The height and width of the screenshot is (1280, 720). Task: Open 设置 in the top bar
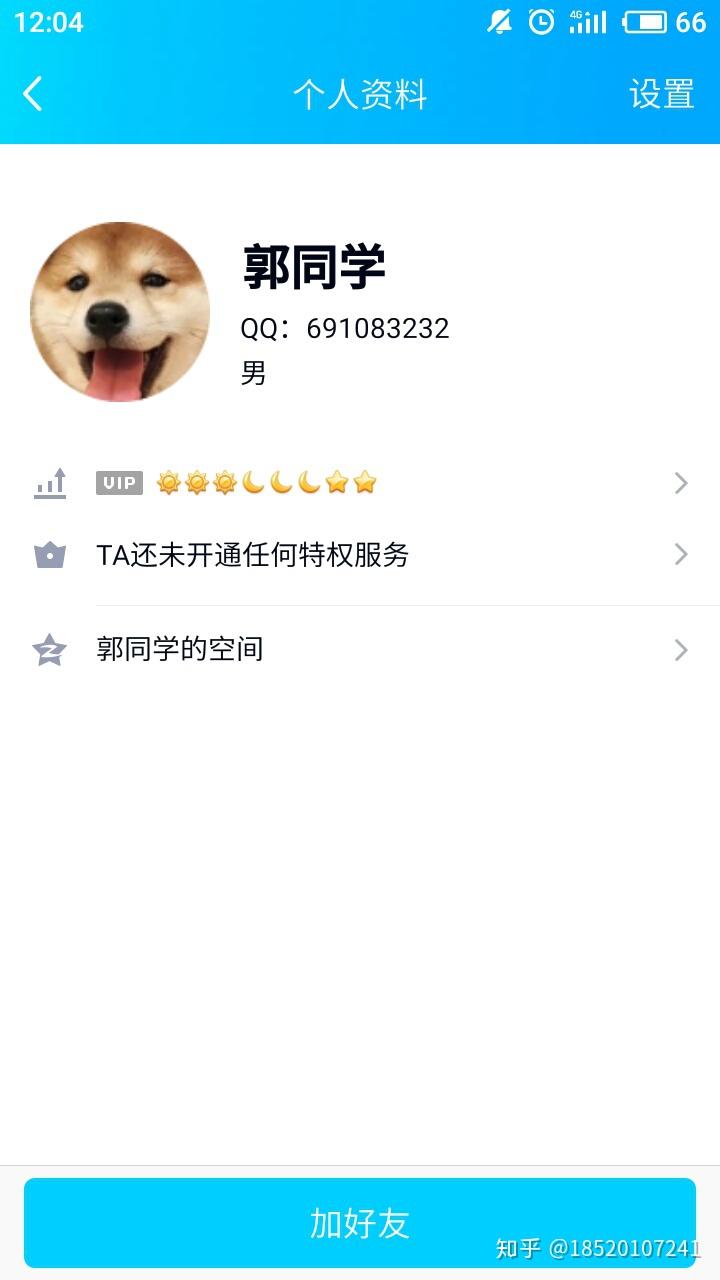point(661,95)
